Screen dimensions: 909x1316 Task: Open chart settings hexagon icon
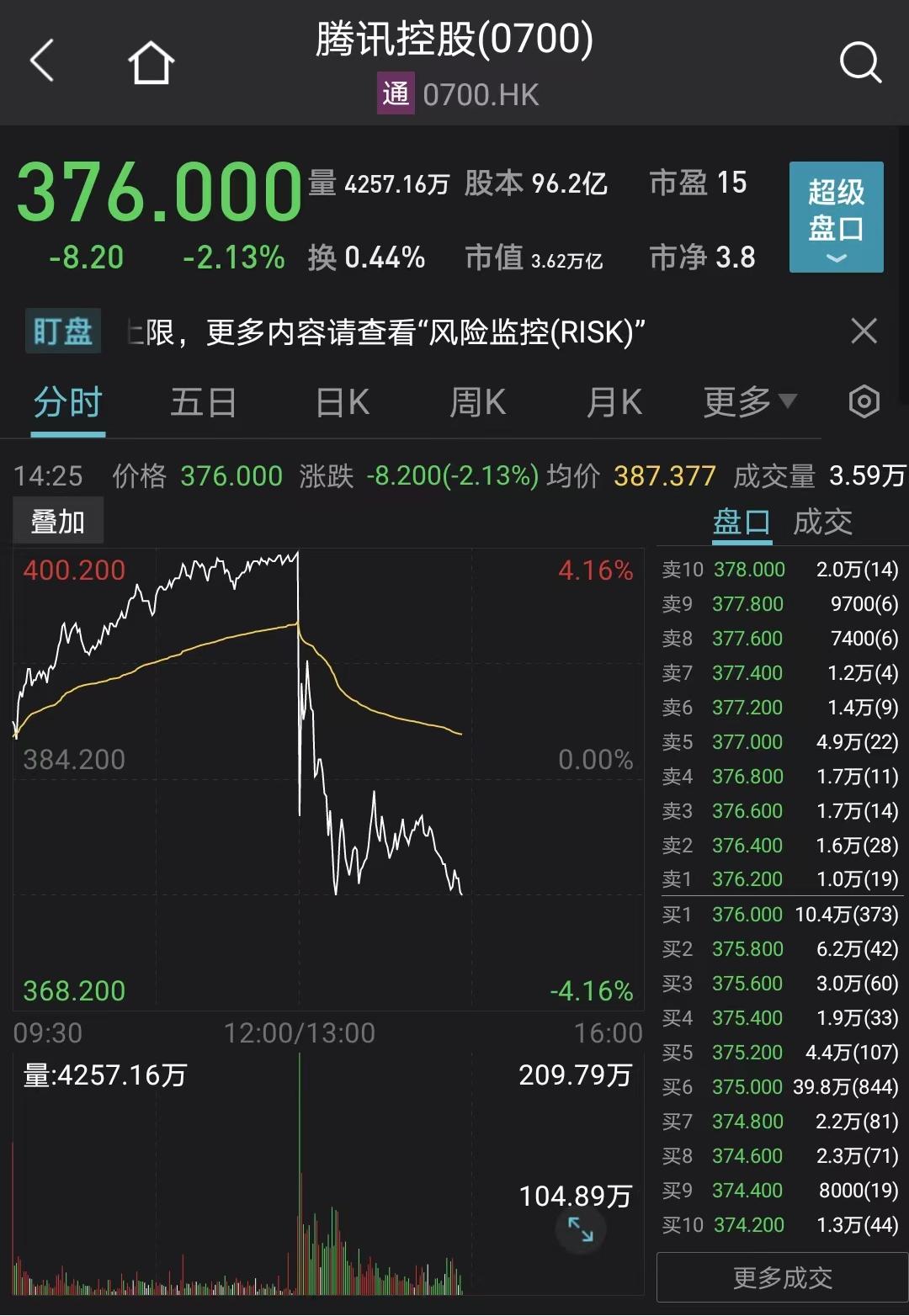coord(864,402)
